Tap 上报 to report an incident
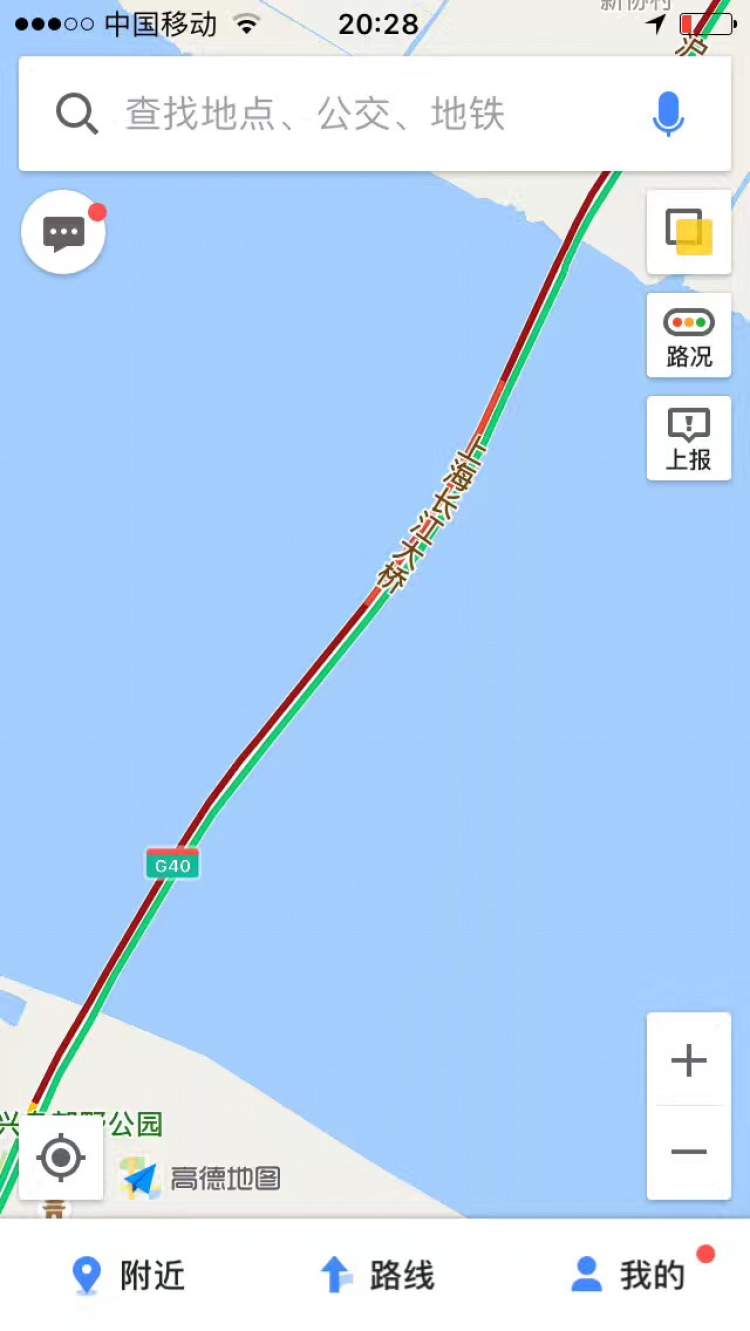750x1331 pixels. tap(689, 439)
